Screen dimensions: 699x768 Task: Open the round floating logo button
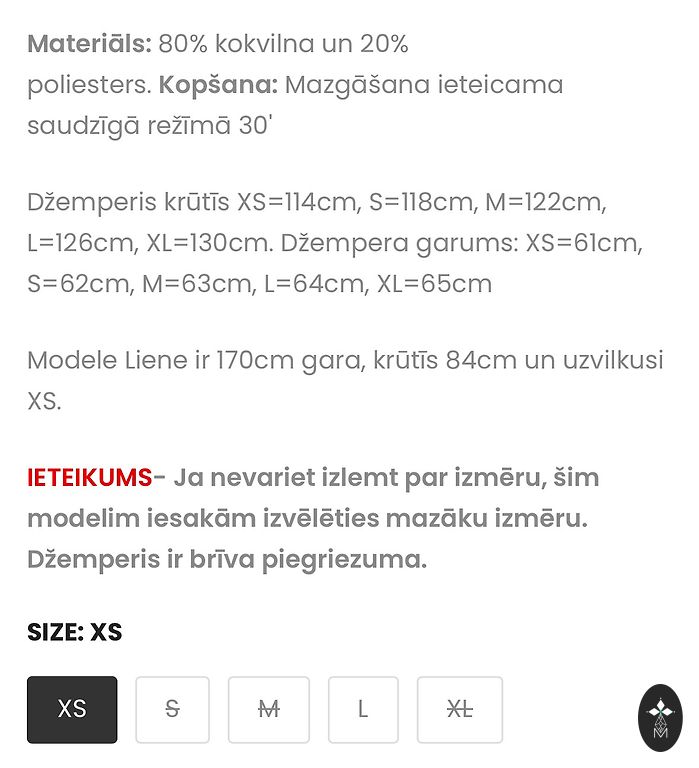[660, 717]
